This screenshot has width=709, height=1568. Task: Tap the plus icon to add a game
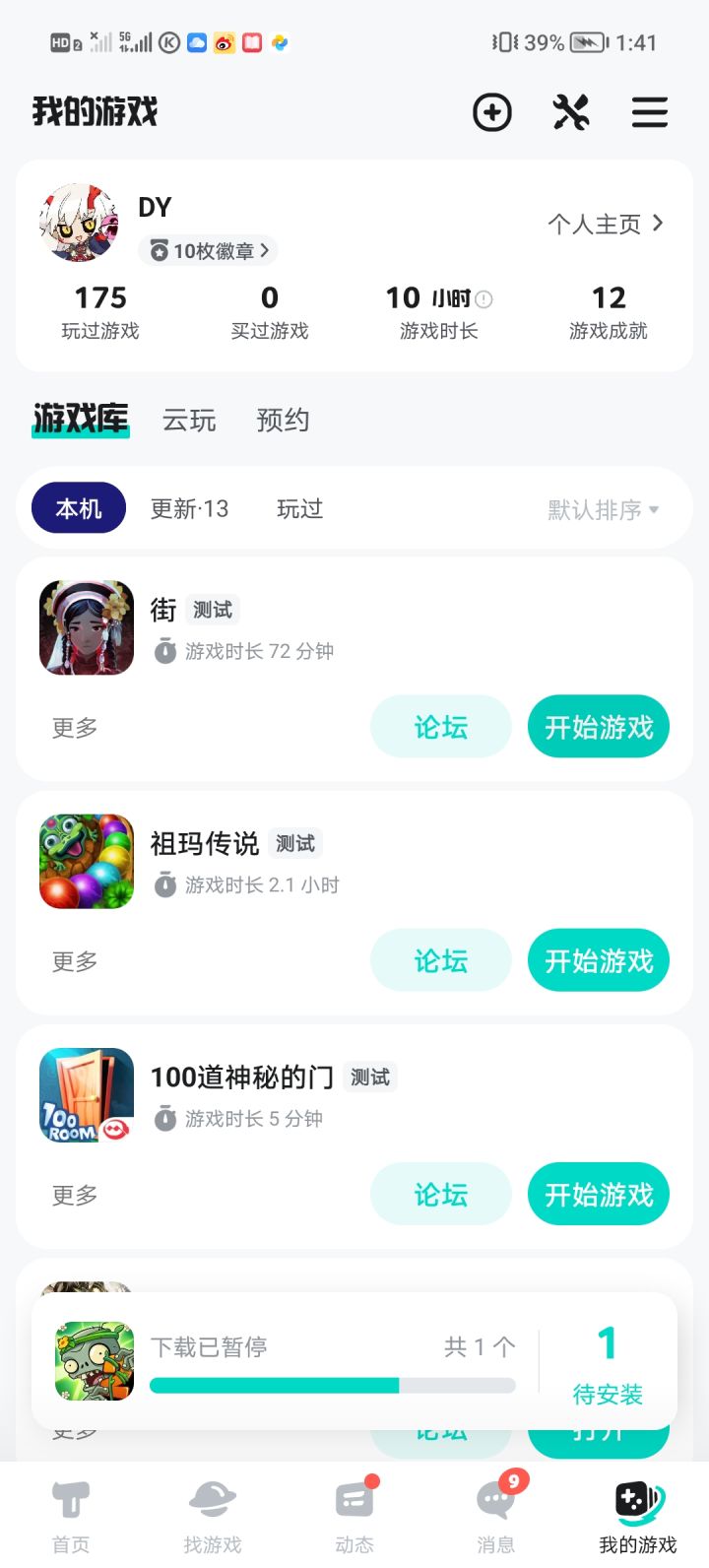[x=492, y=112]
